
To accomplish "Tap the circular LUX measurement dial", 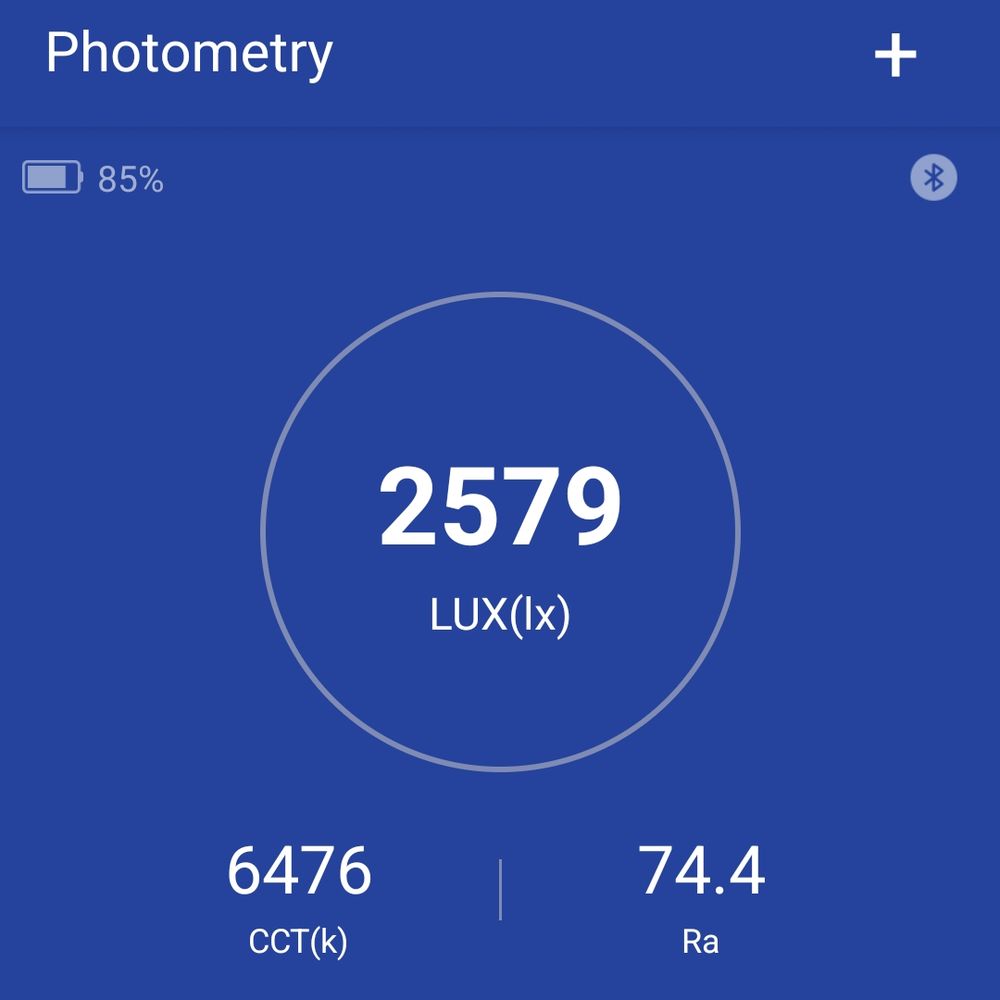I will (500, 531).
